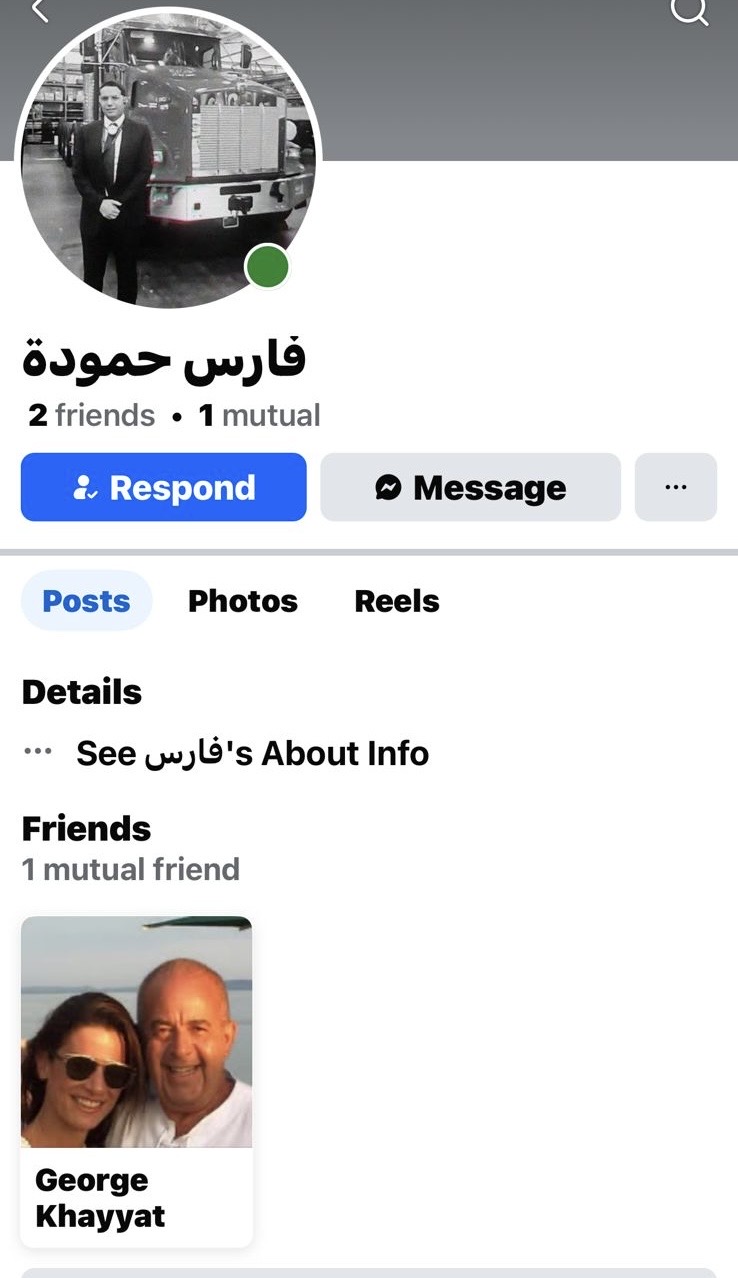Open search with the magnifier icon

(688, 10)
